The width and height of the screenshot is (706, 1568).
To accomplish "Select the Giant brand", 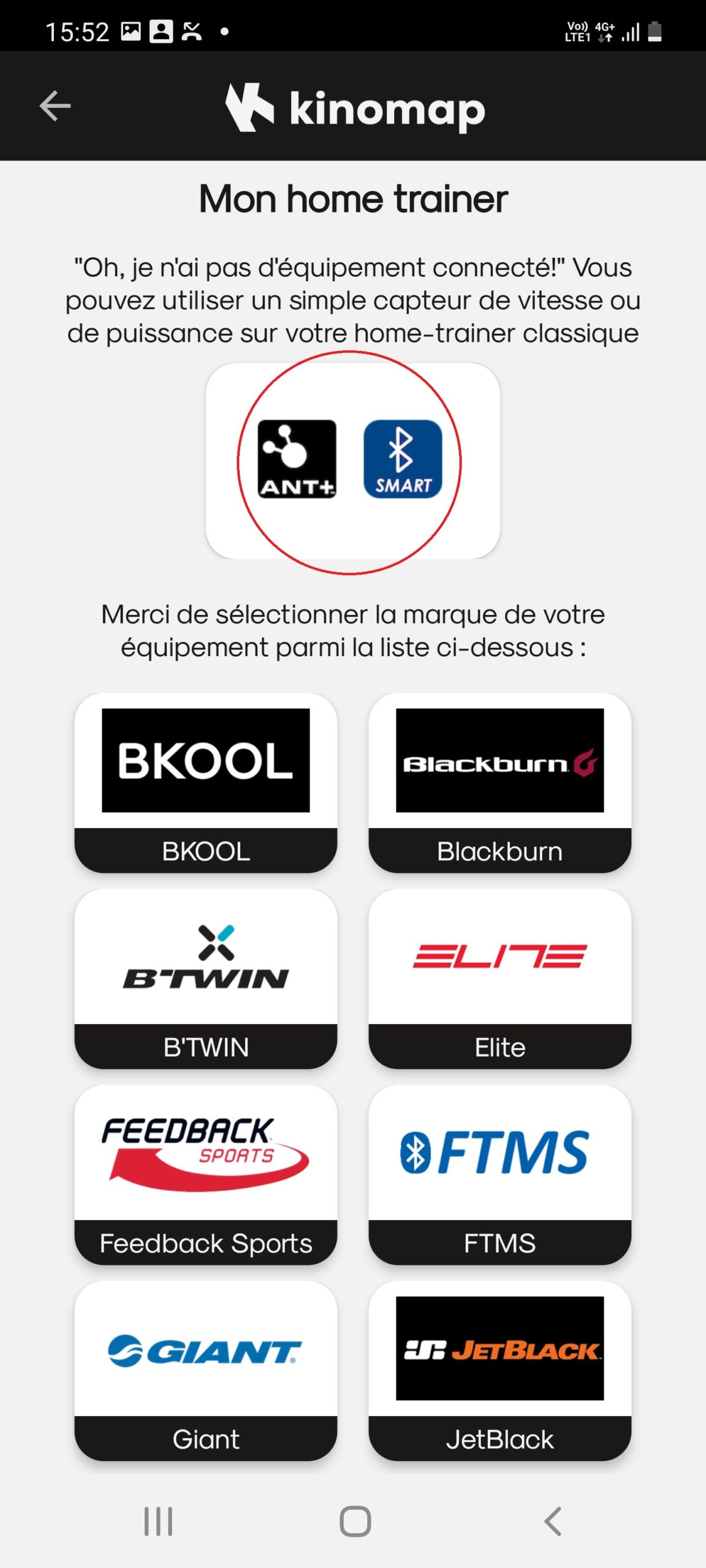I will pos(206,1371).
